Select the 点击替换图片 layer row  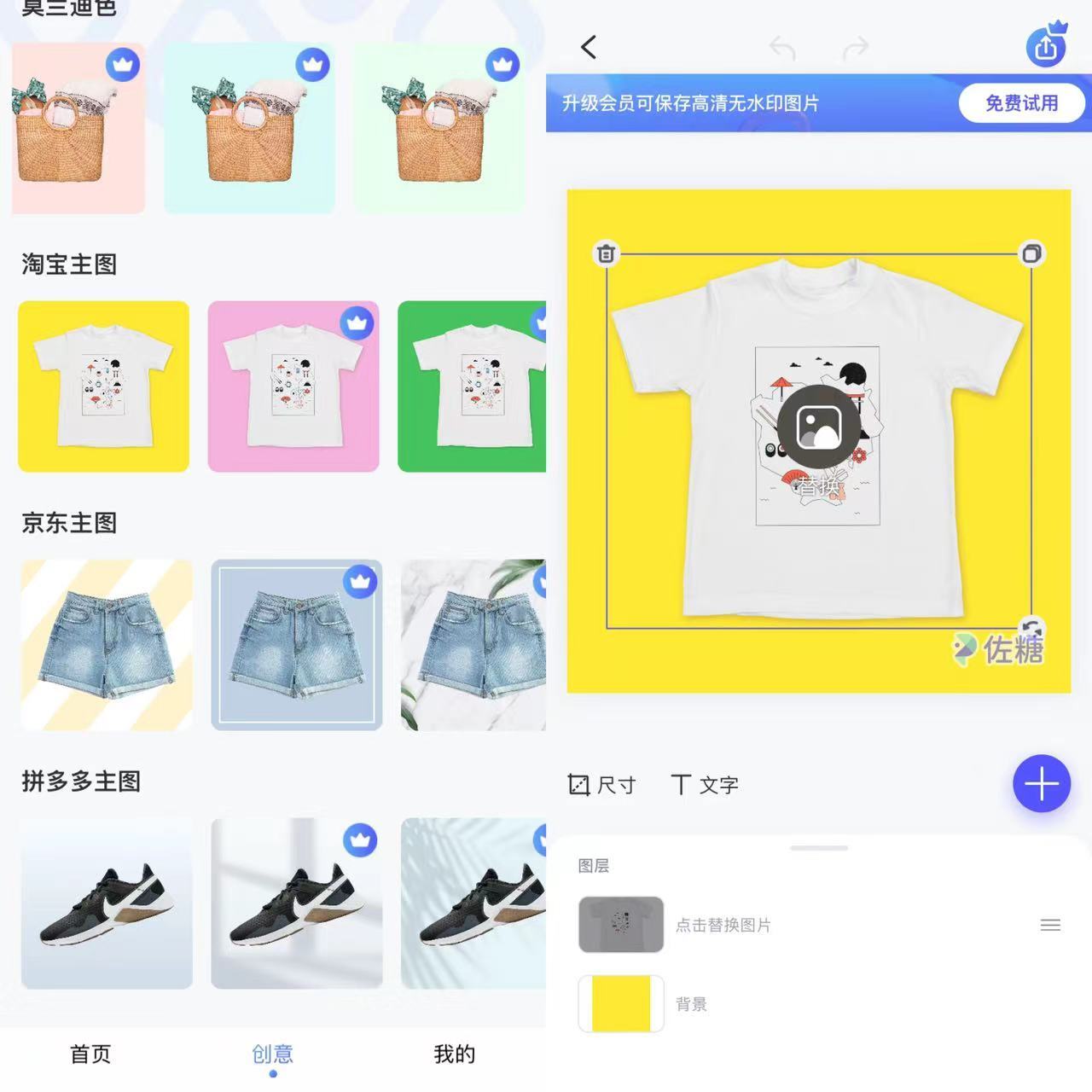[723, 925]
